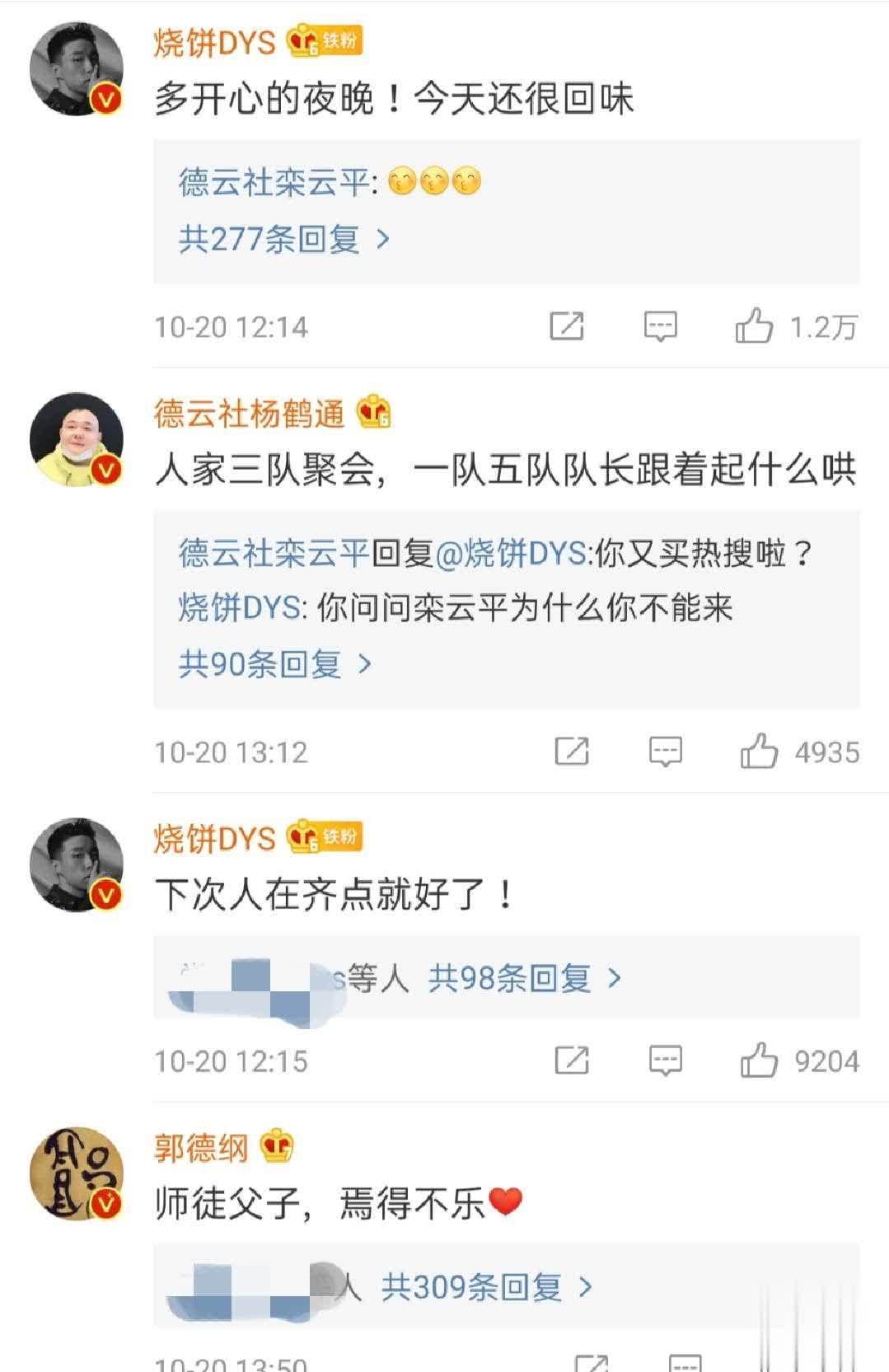The width and height of the screenshot is (889, 1372).
Task: Show the 共98条回复 replies
Action: (524, 978)
